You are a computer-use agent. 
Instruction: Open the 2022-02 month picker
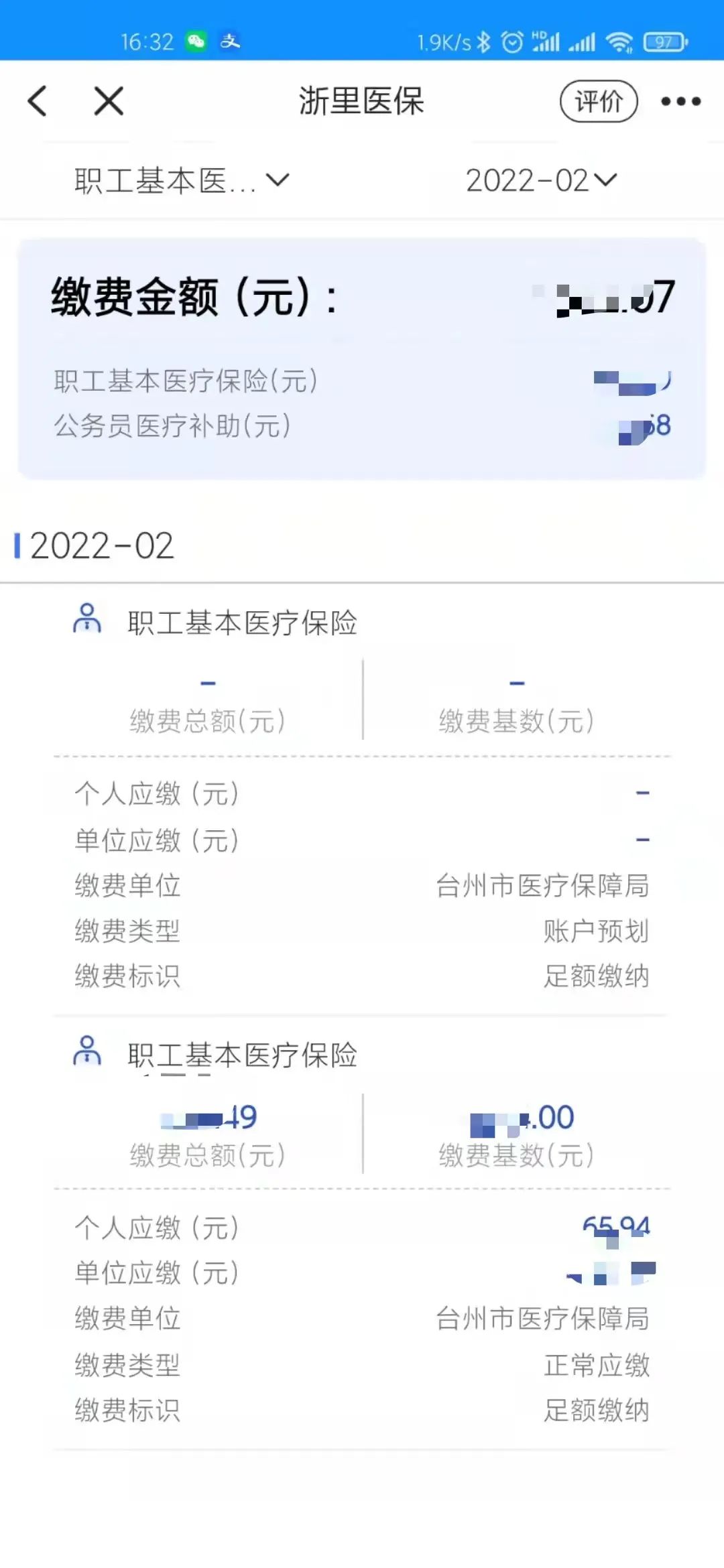(x=542, y=181)
